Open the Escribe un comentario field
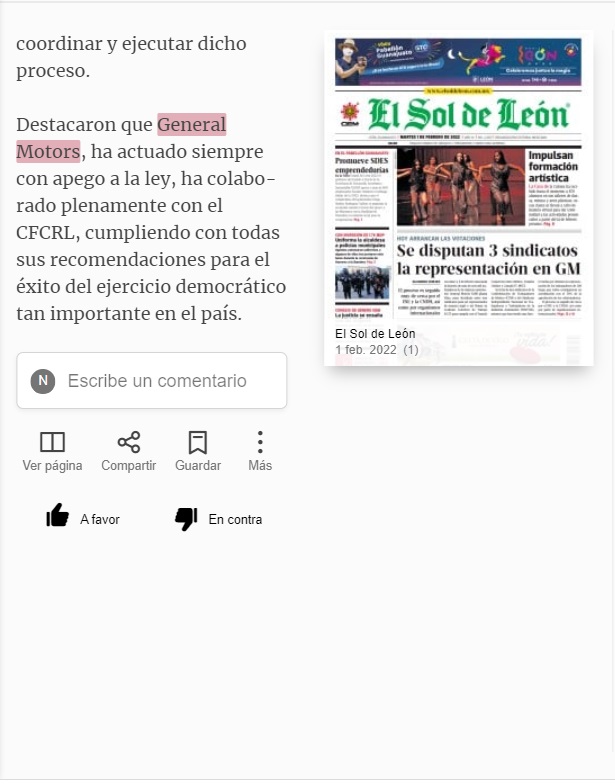Screen dimensions: 615x784 tap(152, 380)
